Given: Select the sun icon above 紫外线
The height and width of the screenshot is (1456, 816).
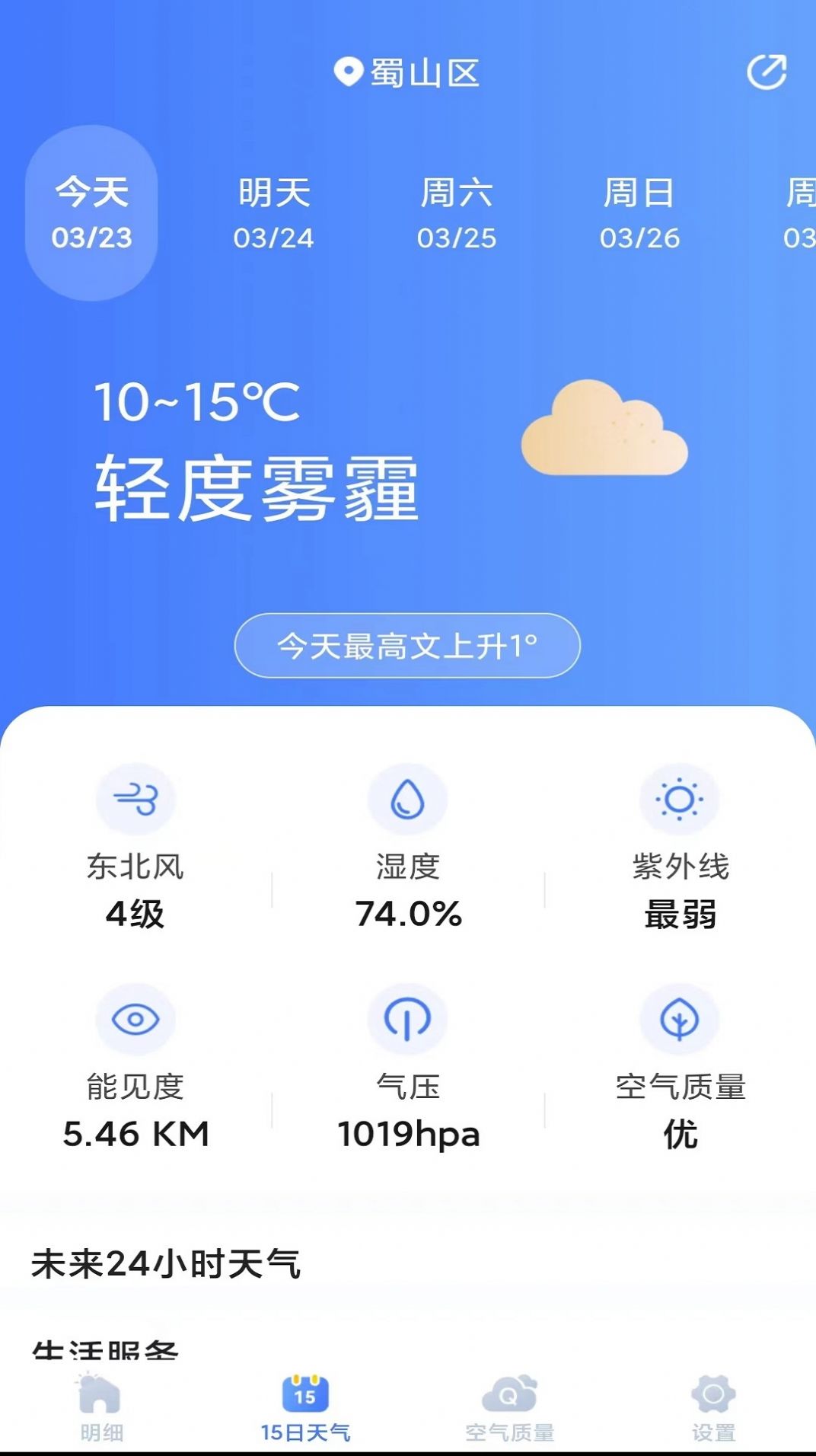Looking at the screenshot, I should tap(680, 799).
